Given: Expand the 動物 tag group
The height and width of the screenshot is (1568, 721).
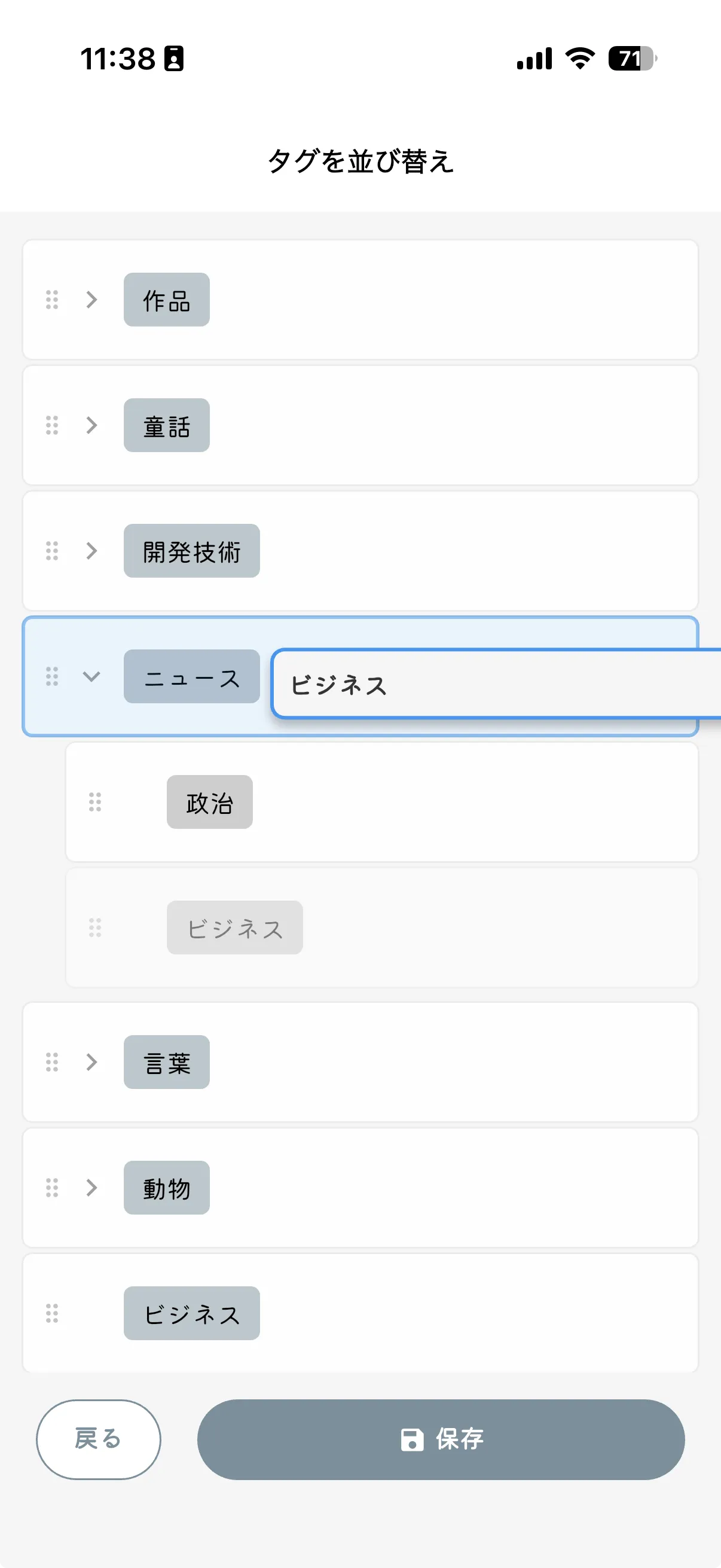Looking at the screenshot, I should coord(92,1187).
